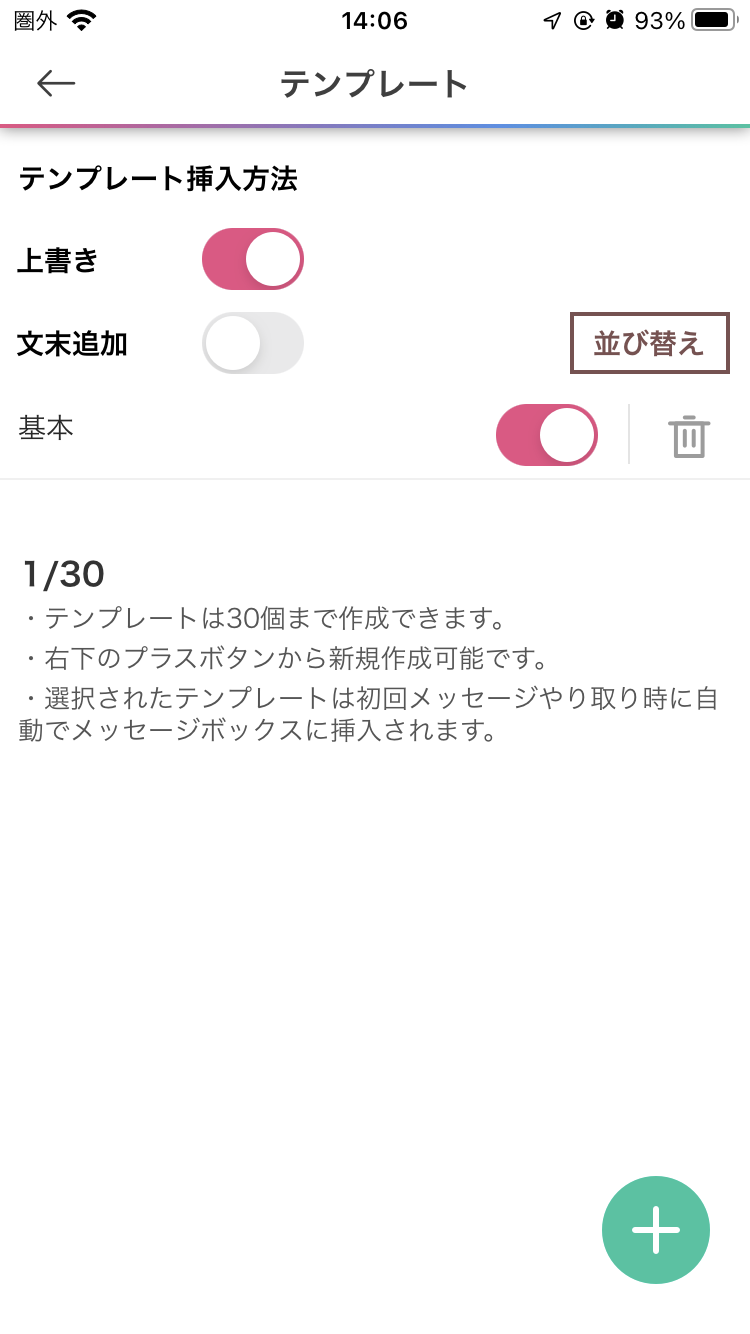The width and height of the screenshot is (750, 1334).
Task: Go back using the arrow icon
Action: tap(56, 83)
